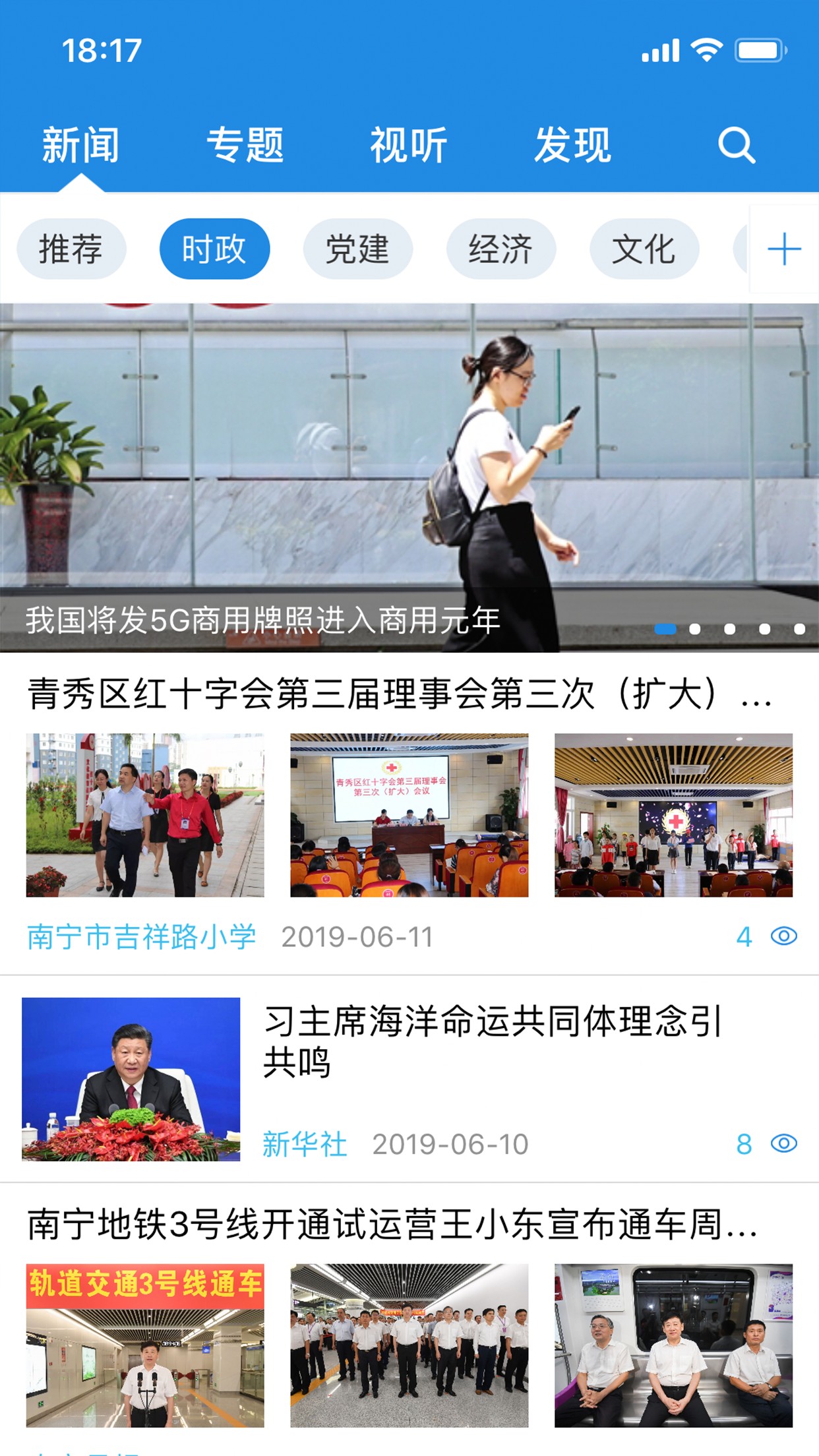Viewport: 819px width, 1456px height.
Task: Open the search icon
Action: click(736, 144)
